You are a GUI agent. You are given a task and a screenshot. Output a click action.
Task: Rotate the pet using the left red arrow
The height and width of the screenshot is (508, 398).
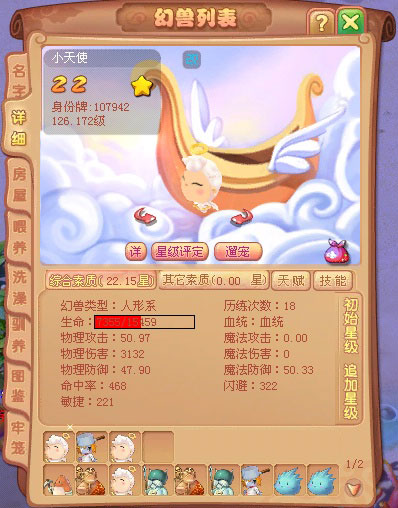click(x=145, y=216)
